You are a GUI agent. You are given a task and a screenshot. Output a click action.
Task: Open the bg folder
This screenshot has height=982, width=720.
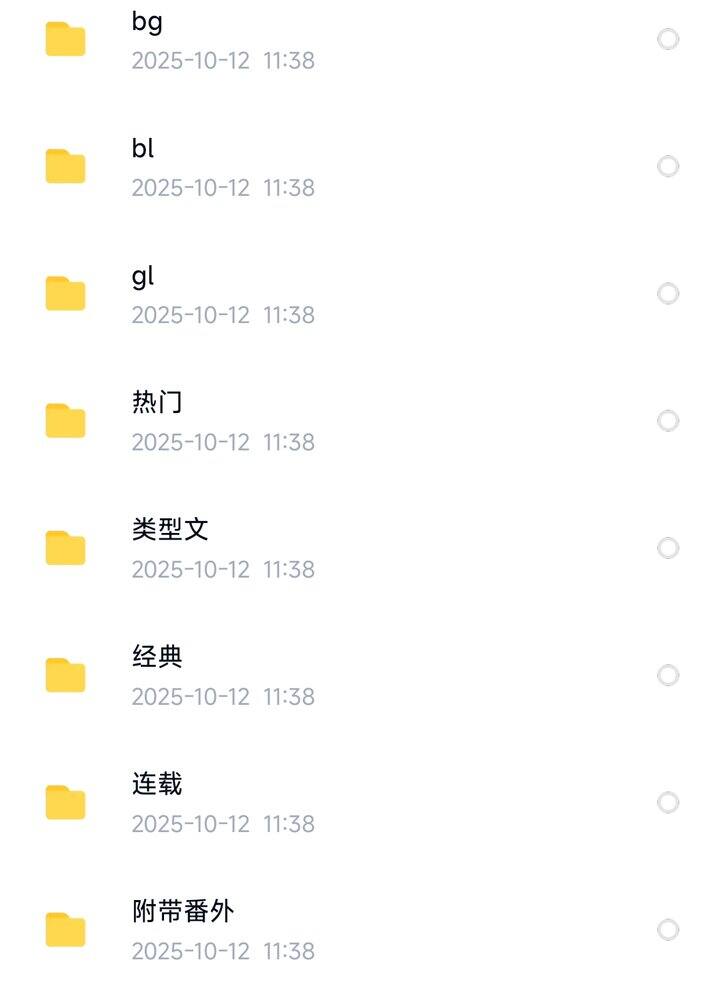(147, 22)
